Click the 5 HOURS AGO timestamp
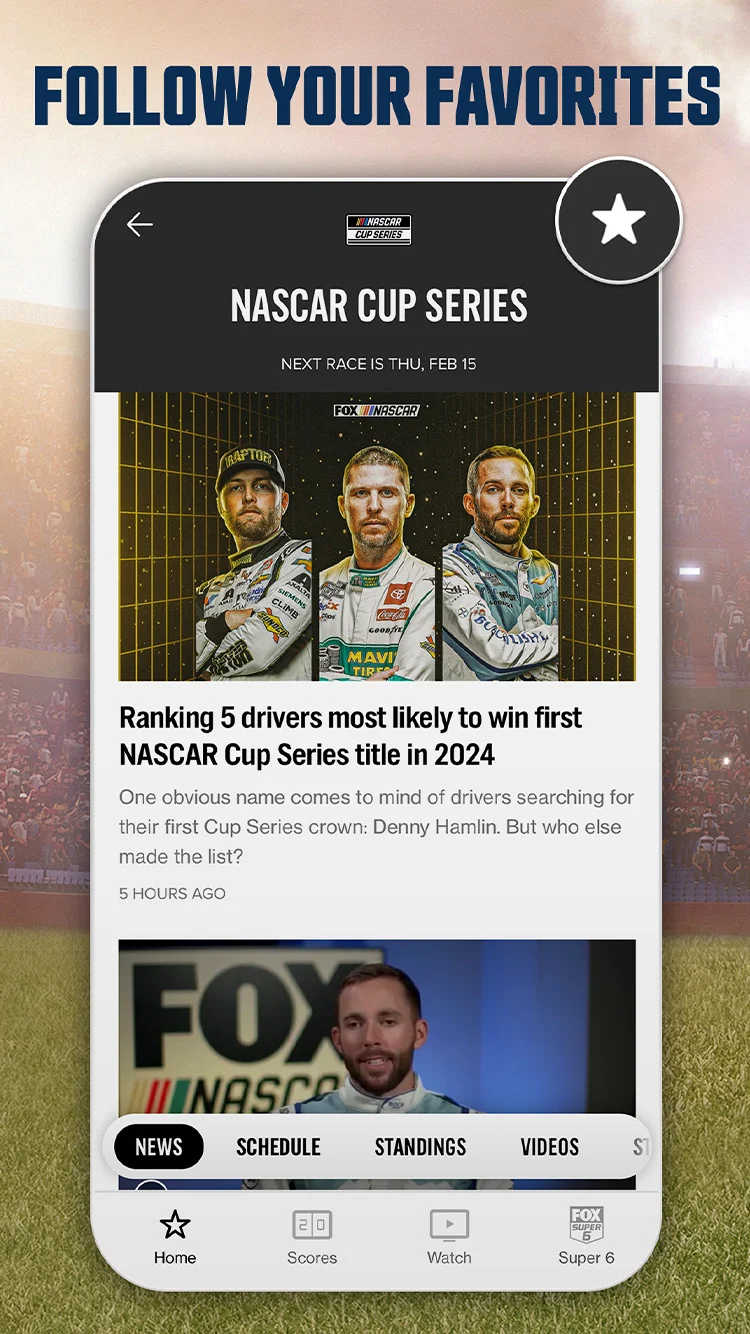 (171, 893)
